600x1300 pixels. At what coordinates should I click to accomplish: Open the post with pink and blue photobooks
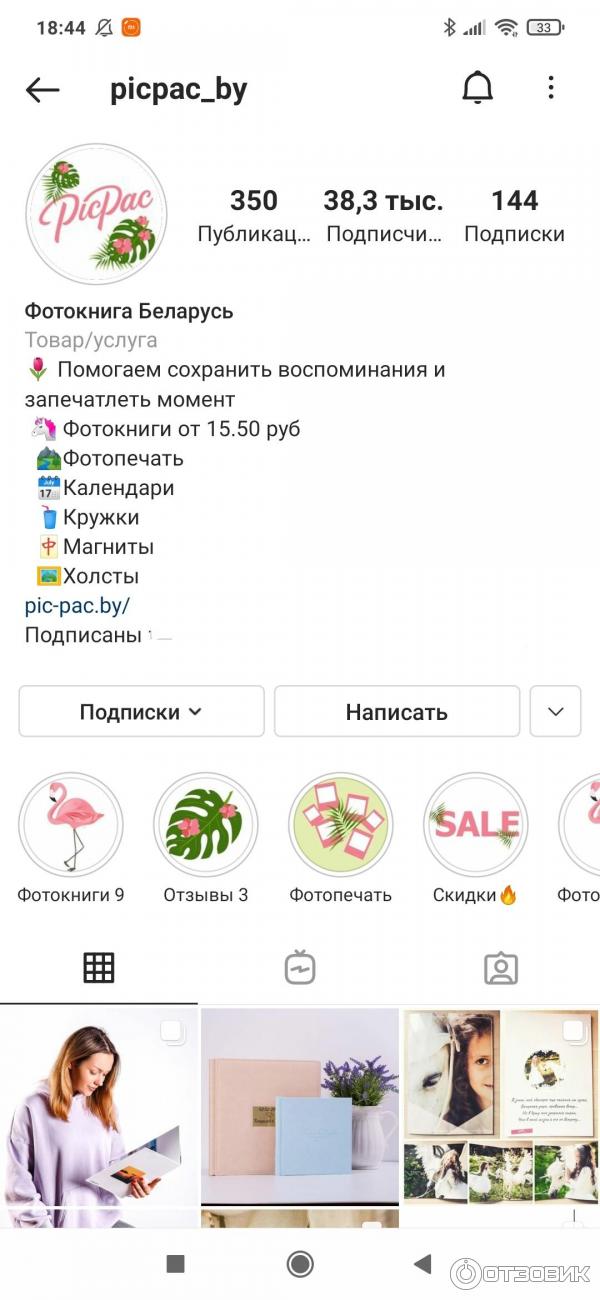[300, 1105]
